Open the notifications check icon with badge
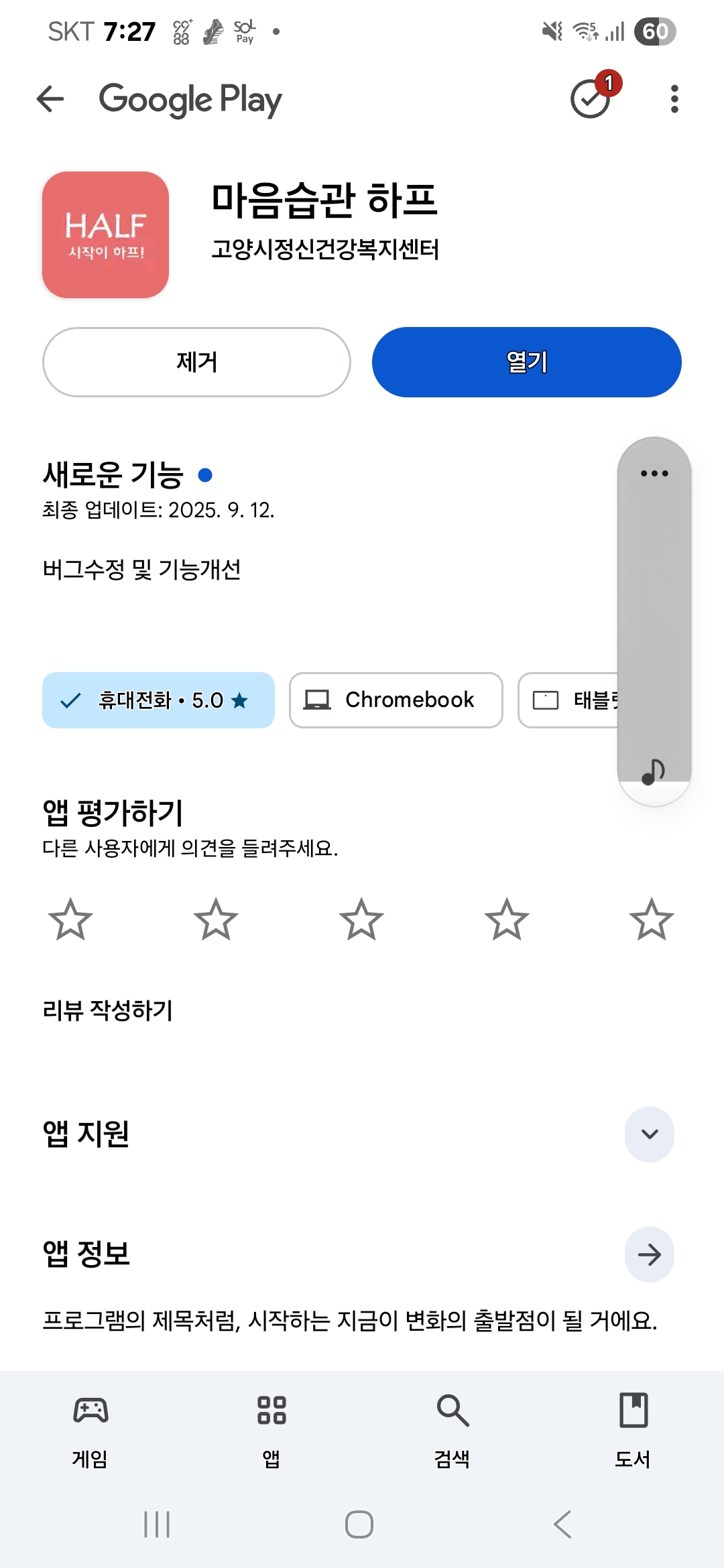This screenshot has height=1568, width=724. [591, 99]
